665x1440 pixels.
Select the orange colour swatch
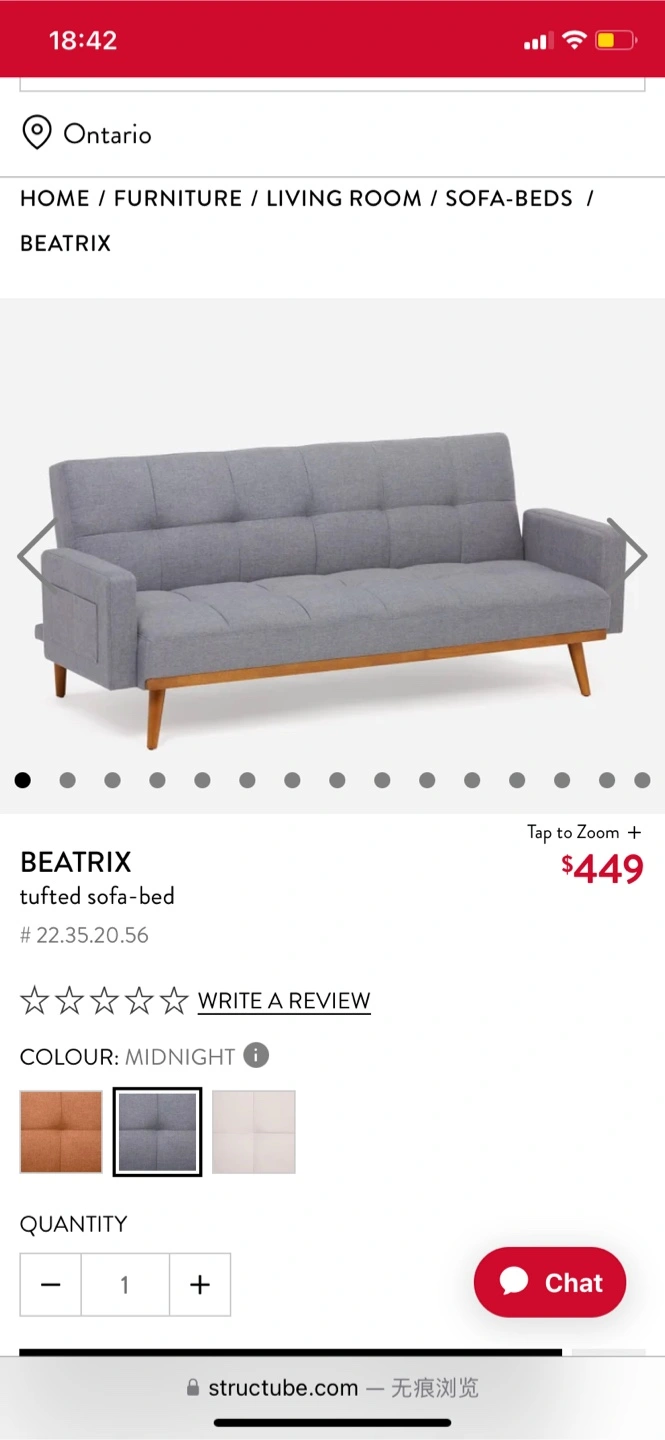(x=61, y=1132)
